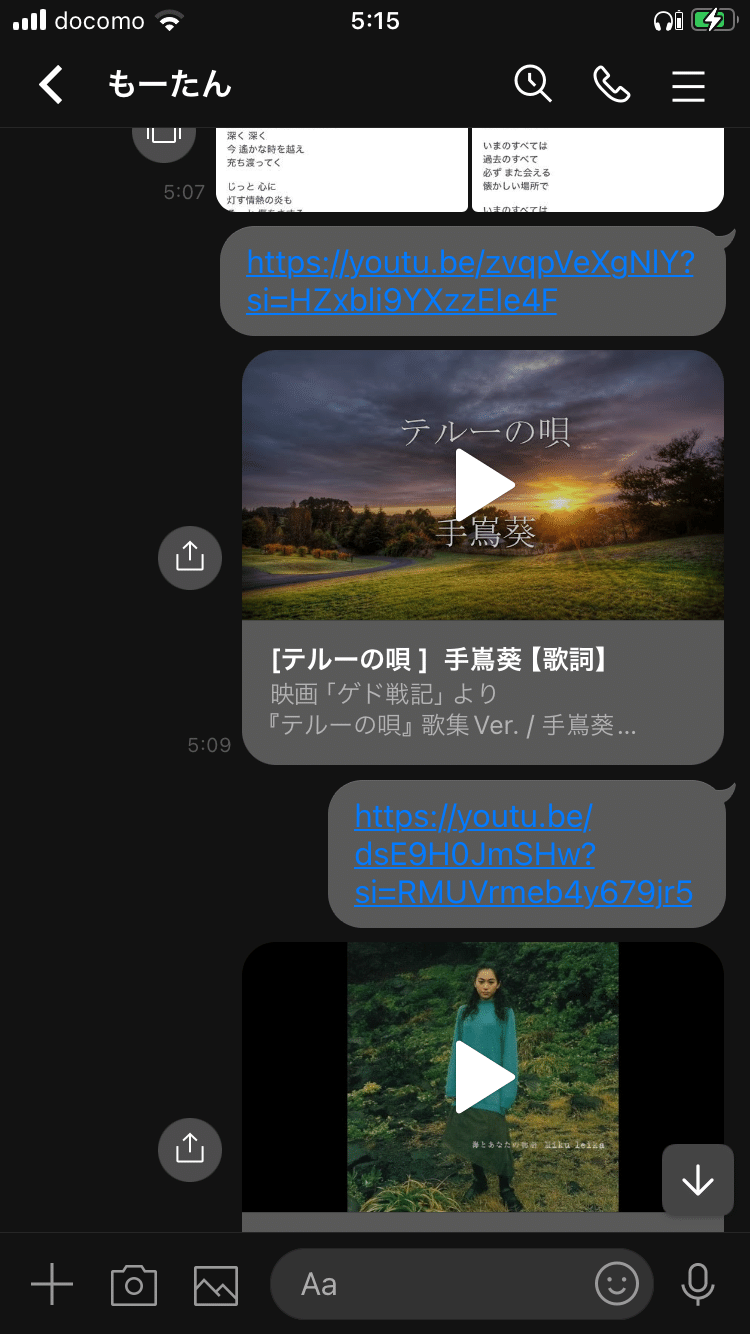Tap the microphone icon for voice input

tap(697, 1284)
